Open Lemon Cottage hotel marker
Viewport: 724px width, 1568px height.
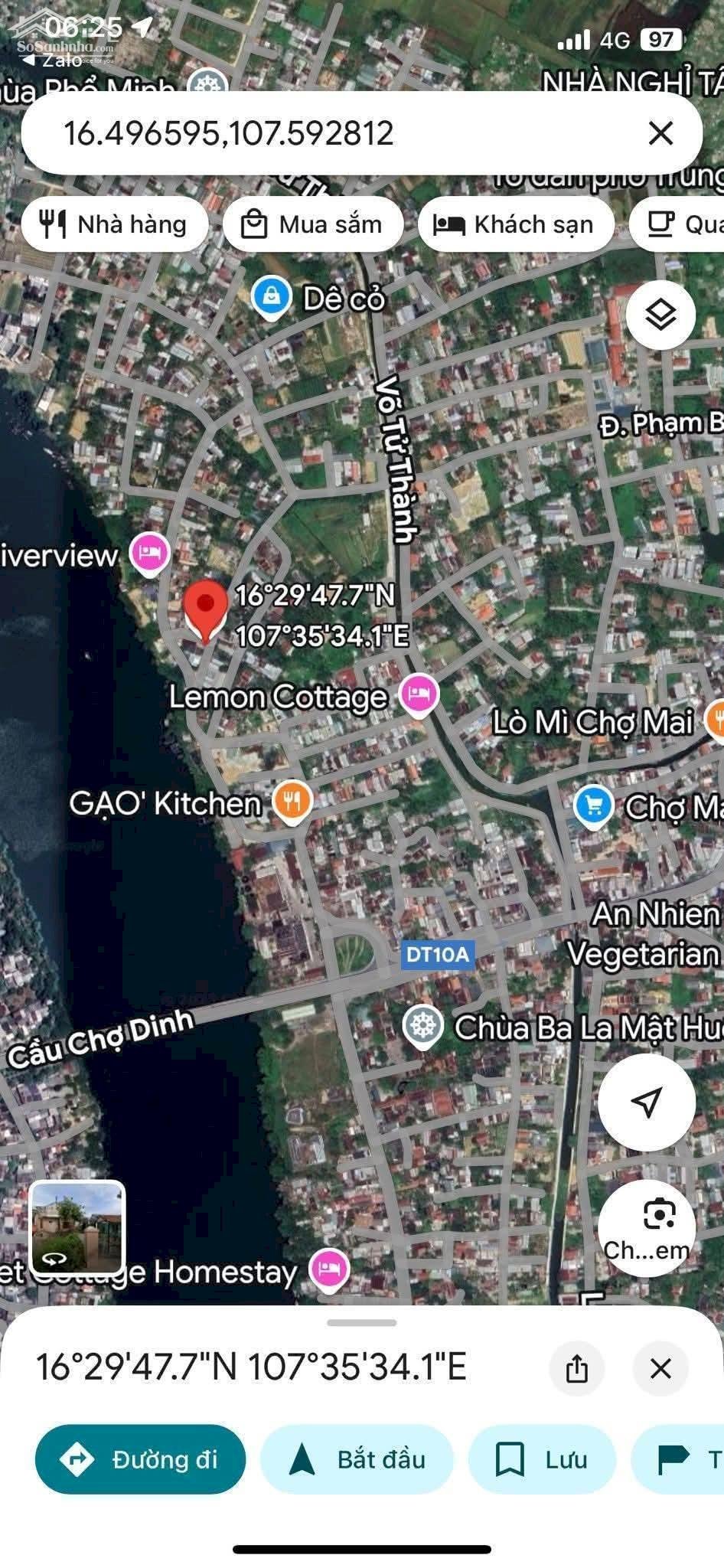419,695
